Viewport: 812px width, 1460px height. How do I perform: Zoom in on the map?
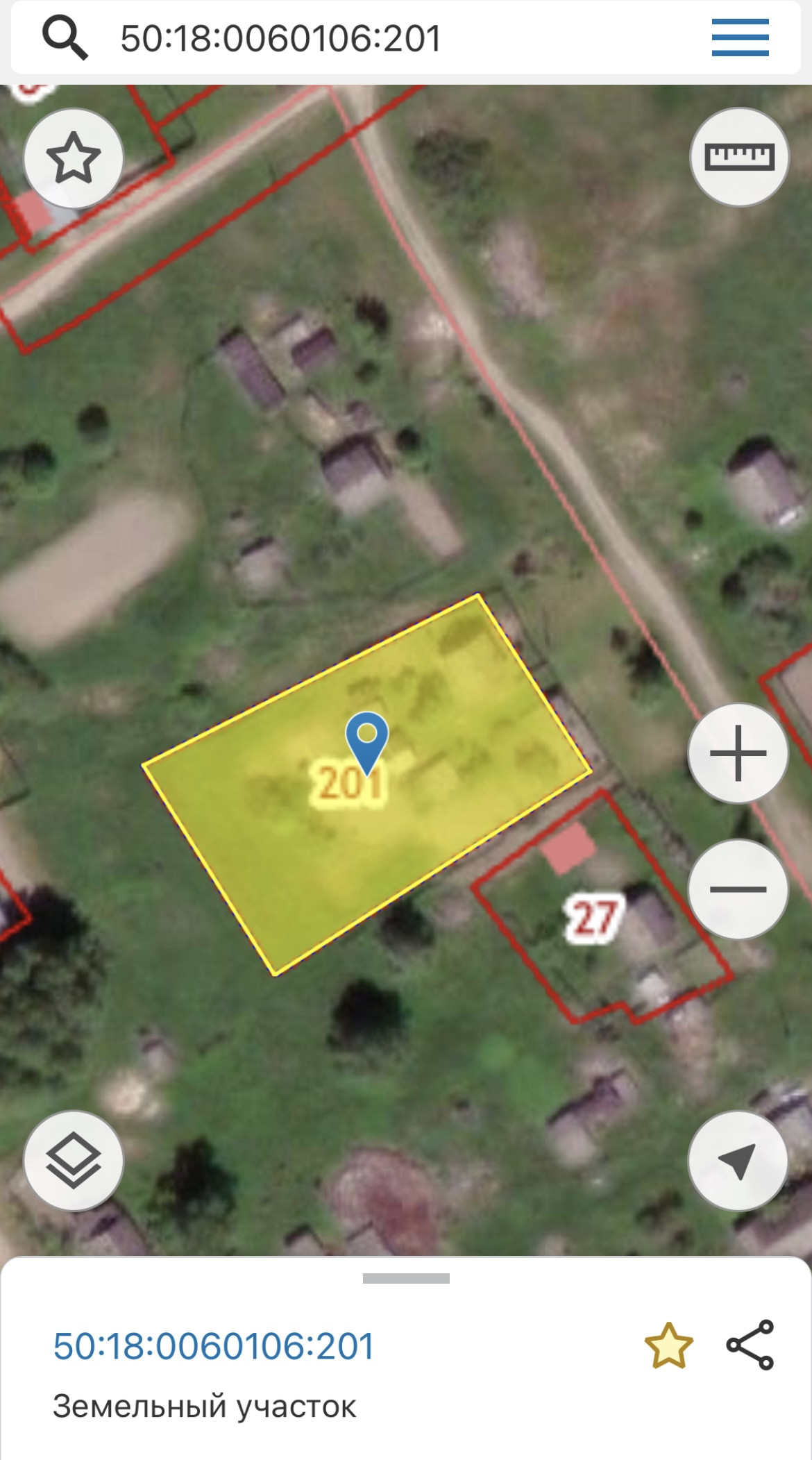click(738, 753)
